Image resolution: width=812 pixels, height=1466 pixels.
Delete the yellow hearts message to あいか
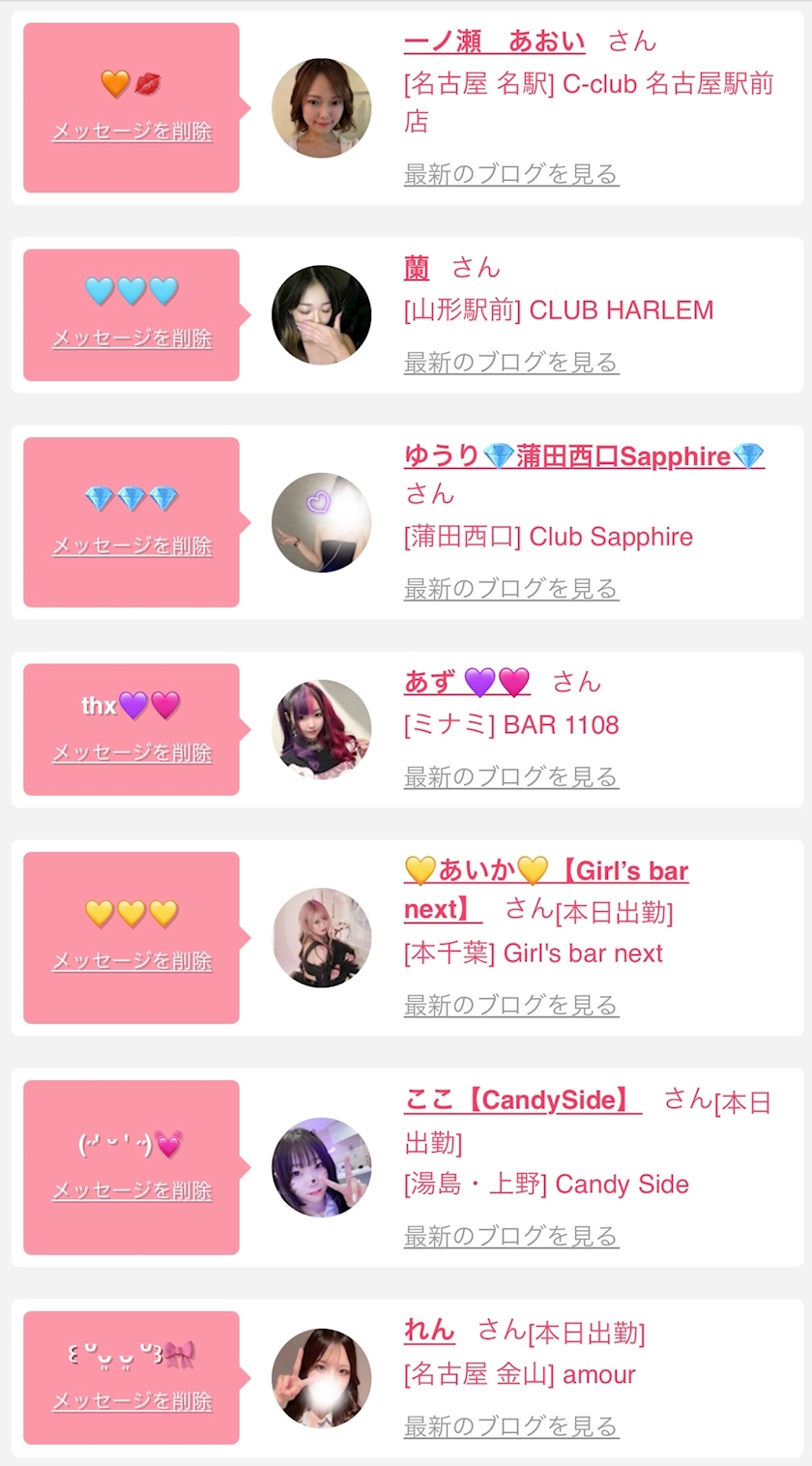point(131,961)
